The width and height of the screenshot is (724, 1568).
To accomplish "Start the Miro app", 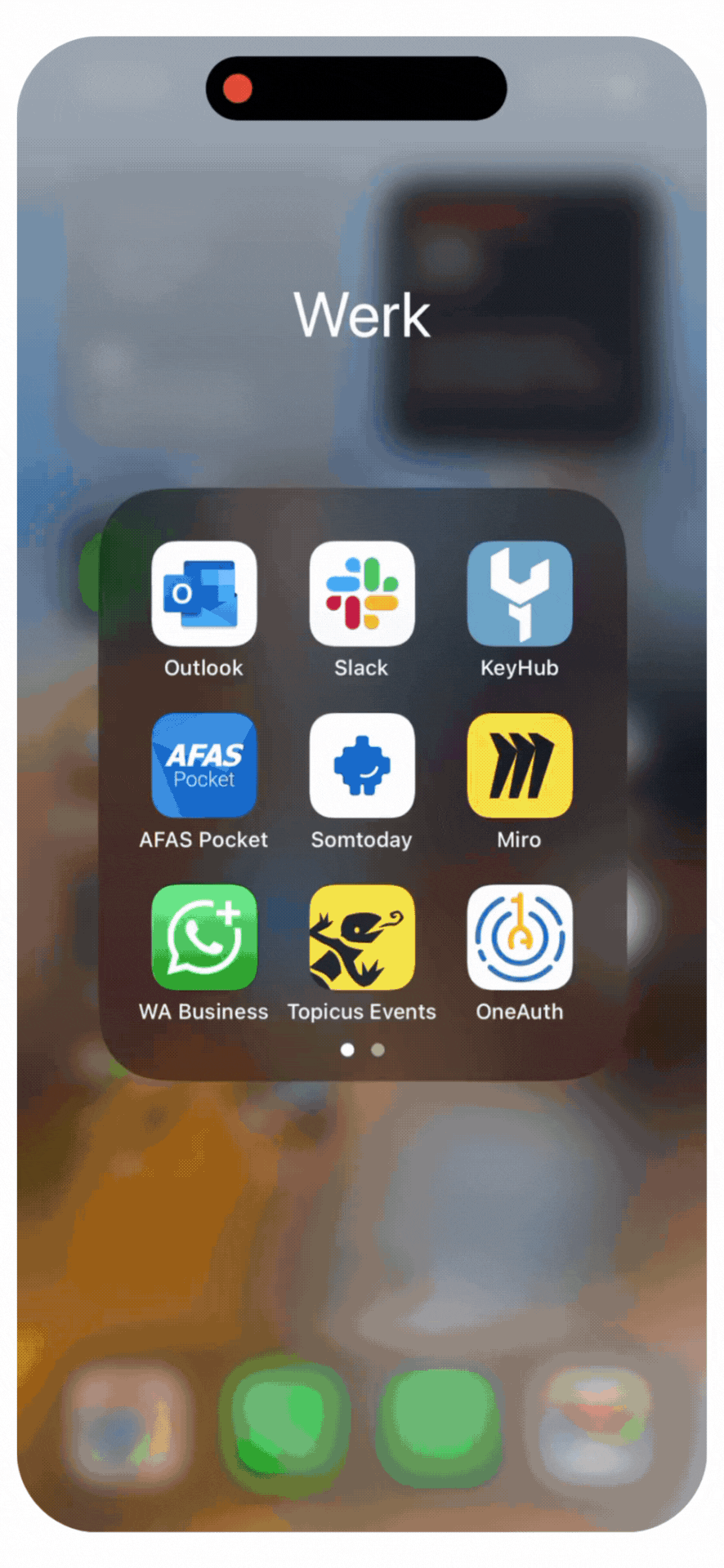I will (x=520, y=766).
